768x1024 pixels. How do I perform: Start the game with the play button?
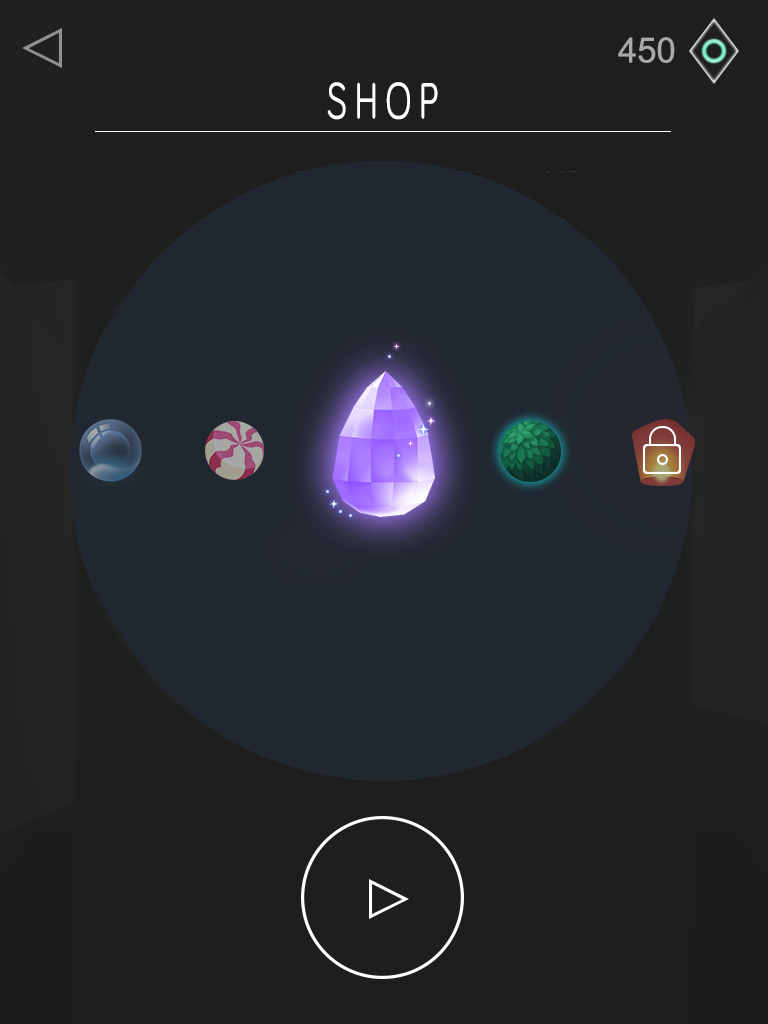click(x=383, y=898)
